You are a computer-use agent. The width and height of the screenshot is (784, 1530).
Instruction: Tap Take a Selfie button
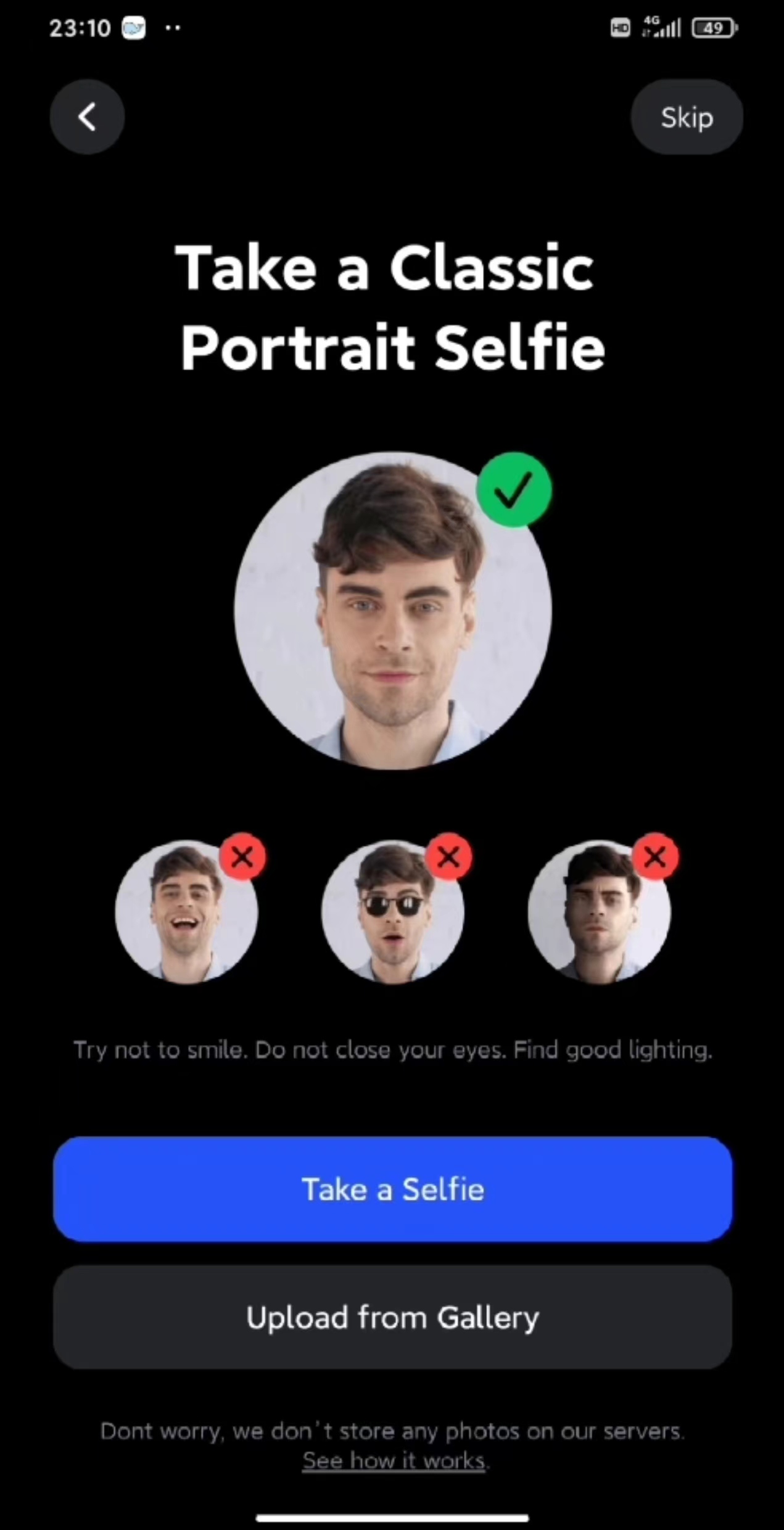(392, 1189)
